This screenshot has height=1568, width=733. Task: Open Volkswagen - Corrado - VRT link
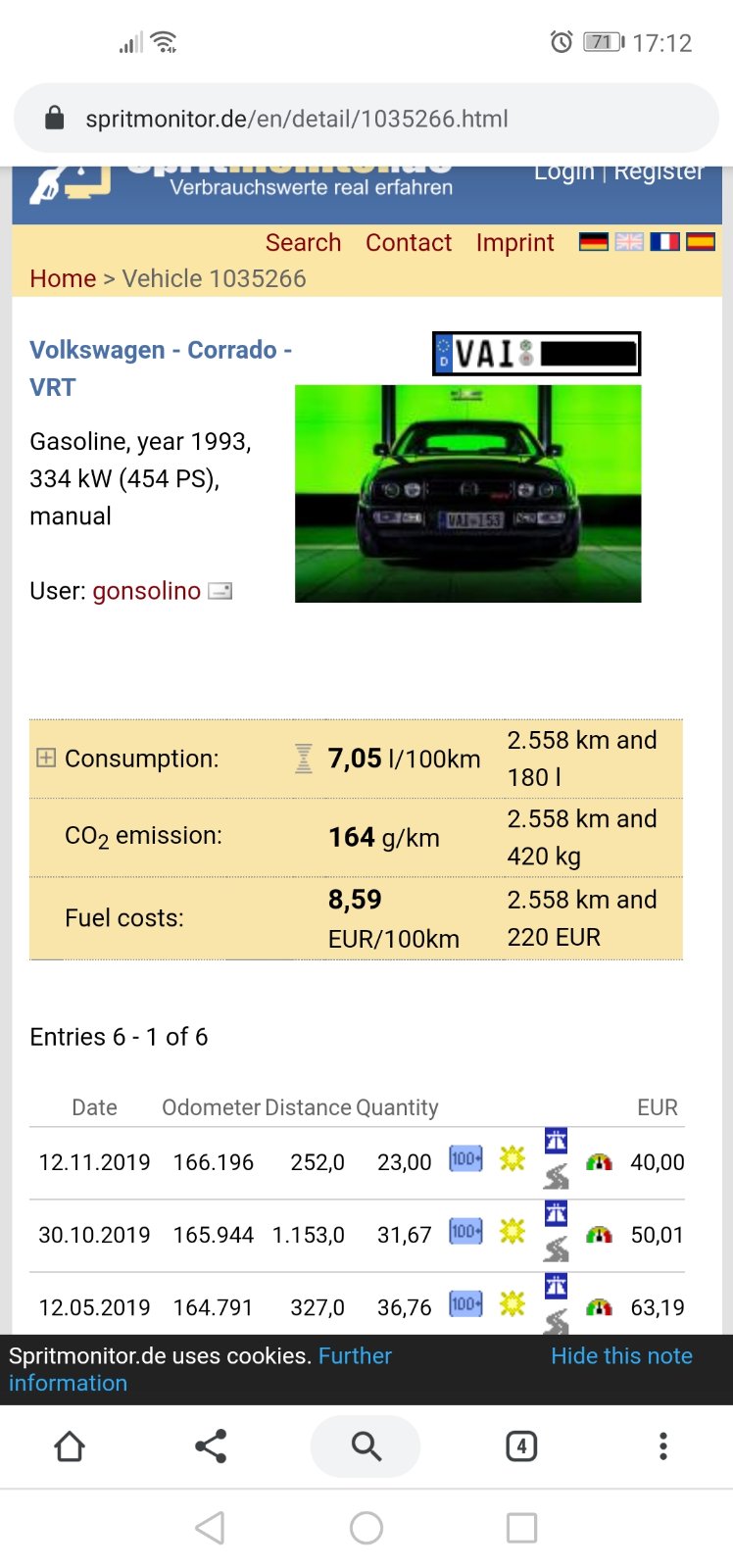[x=161, y=368]
